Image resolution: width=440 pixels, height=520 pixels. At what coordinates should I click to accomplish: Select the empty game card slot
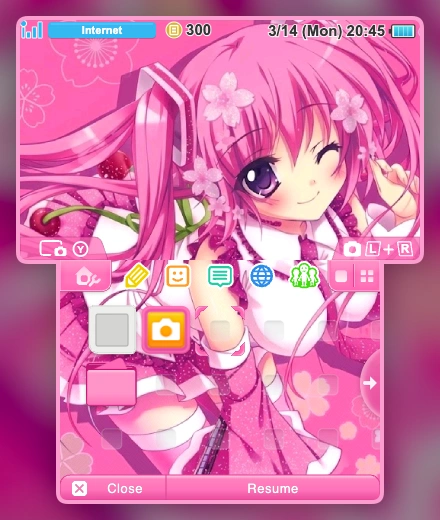click(x=112, y=330)
